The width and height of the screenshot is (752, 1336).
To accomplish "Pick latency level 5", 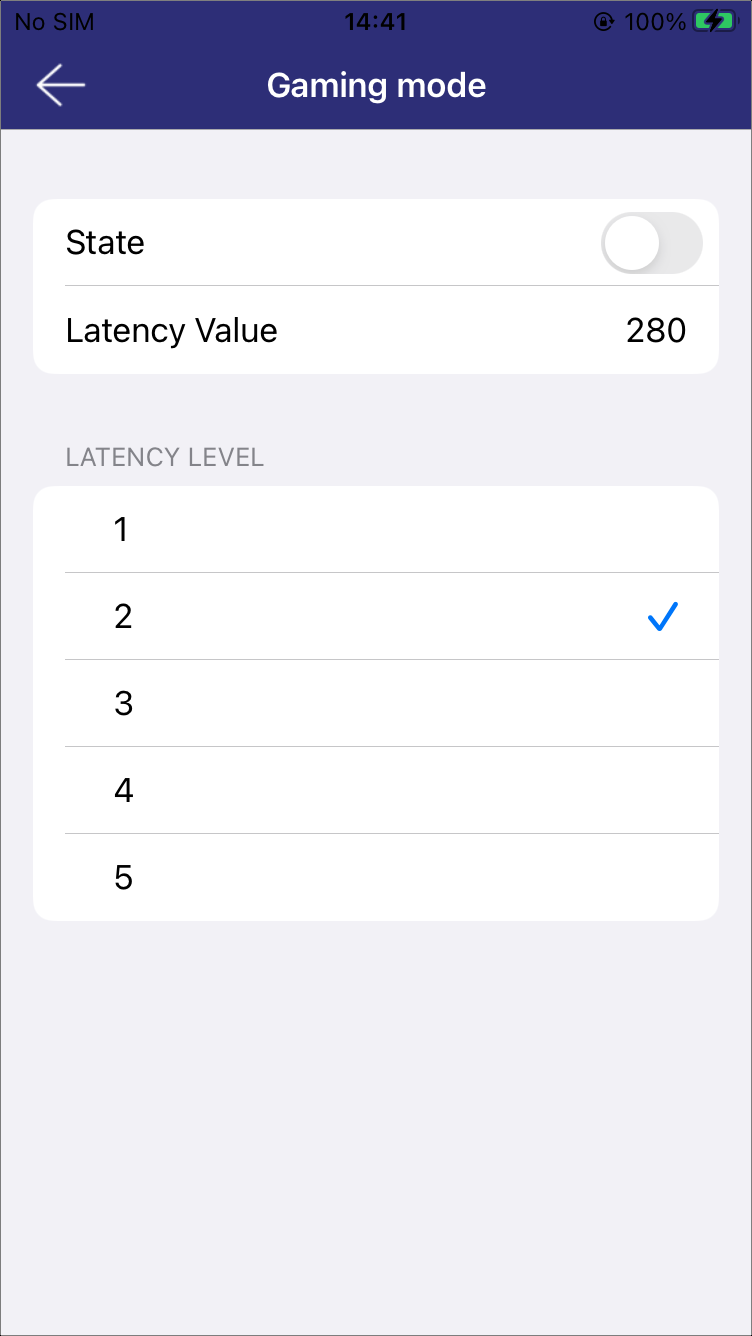I will click(x=376, y=878).
